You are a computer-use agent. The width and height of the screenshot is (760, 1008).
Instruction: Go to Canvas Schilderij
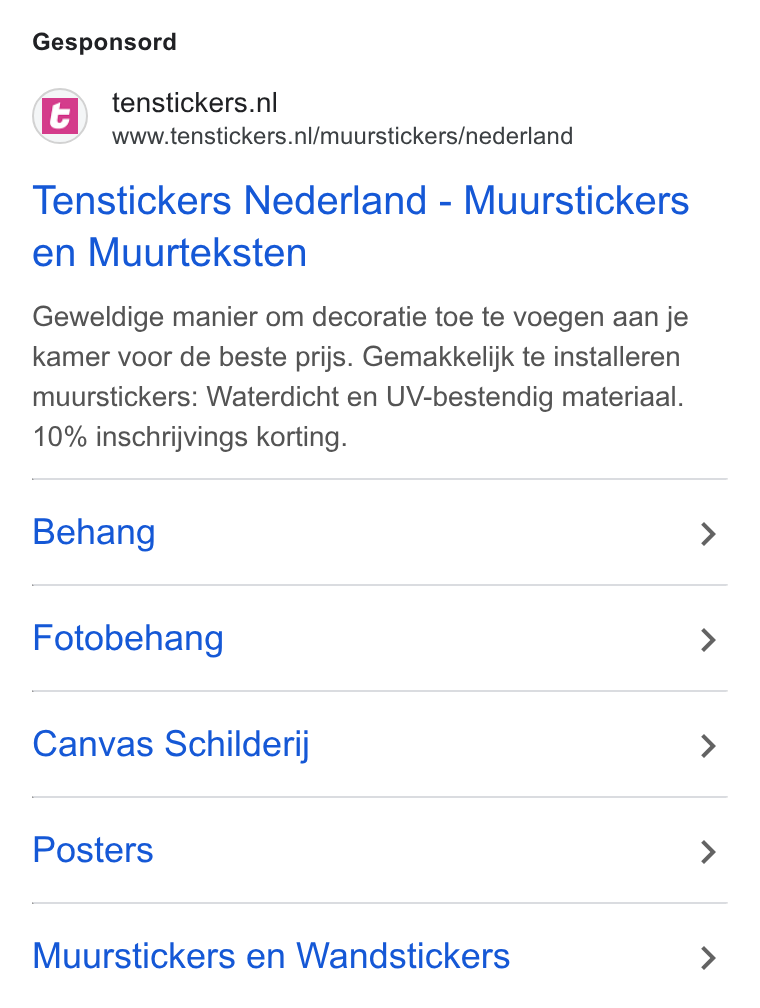[379, 744]
